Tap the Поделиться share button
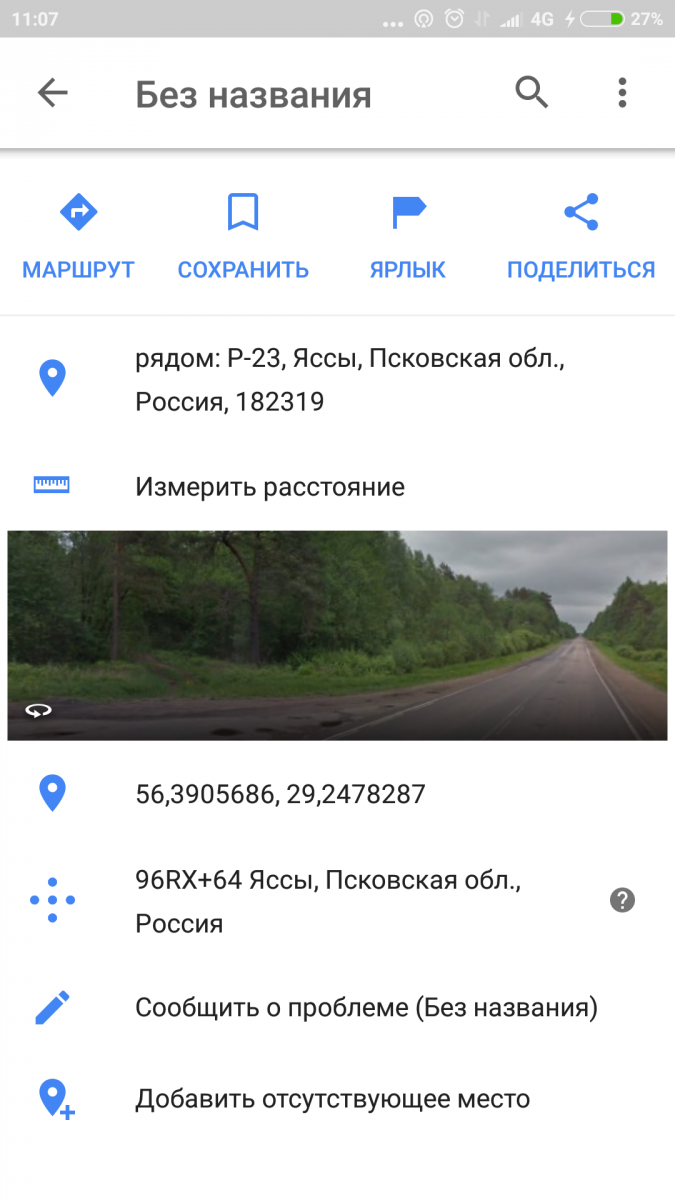Viewport: 675px width, 1200px height. point(581,238)
